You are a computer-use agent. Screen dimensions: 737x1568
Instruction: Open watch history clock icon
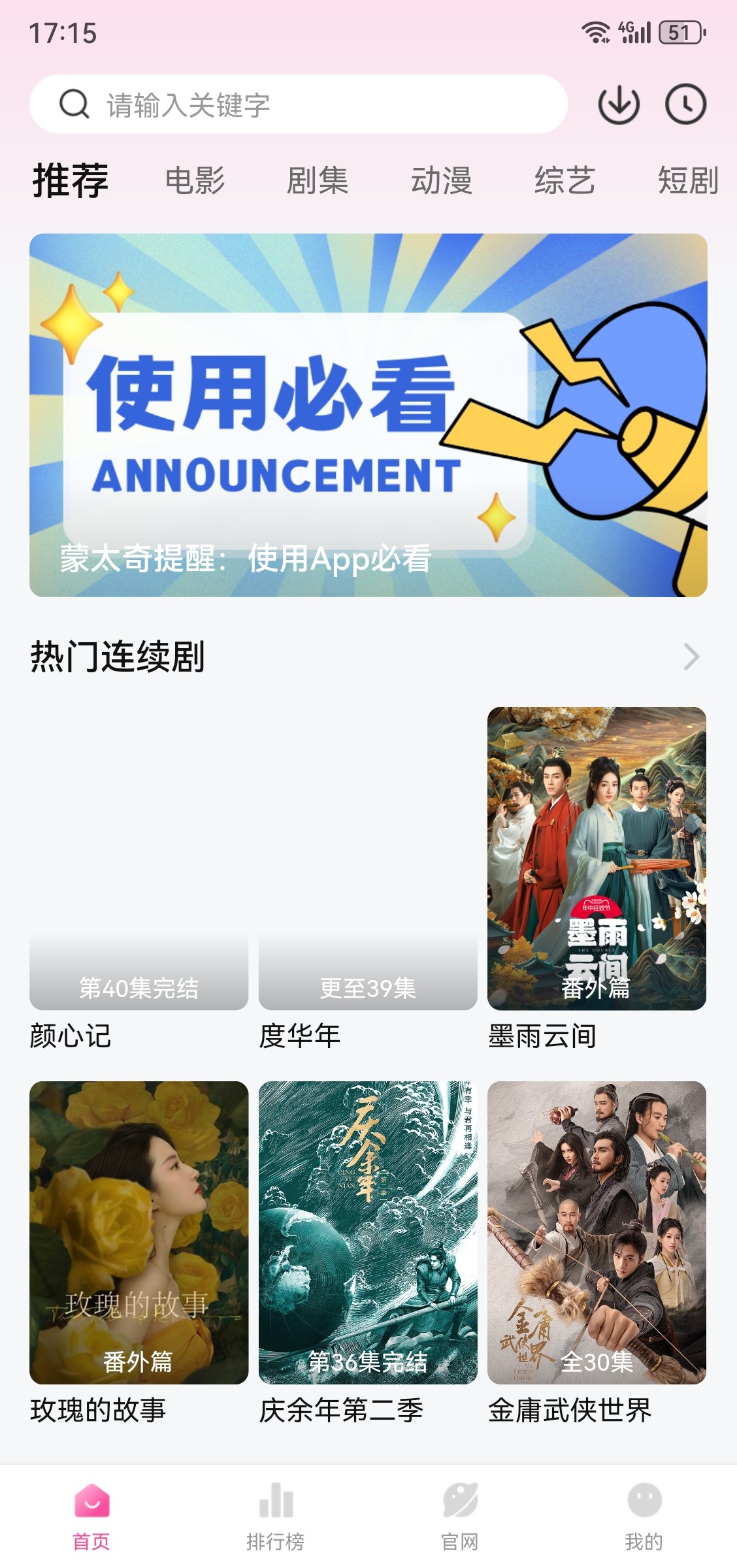[x=685, y=105]
